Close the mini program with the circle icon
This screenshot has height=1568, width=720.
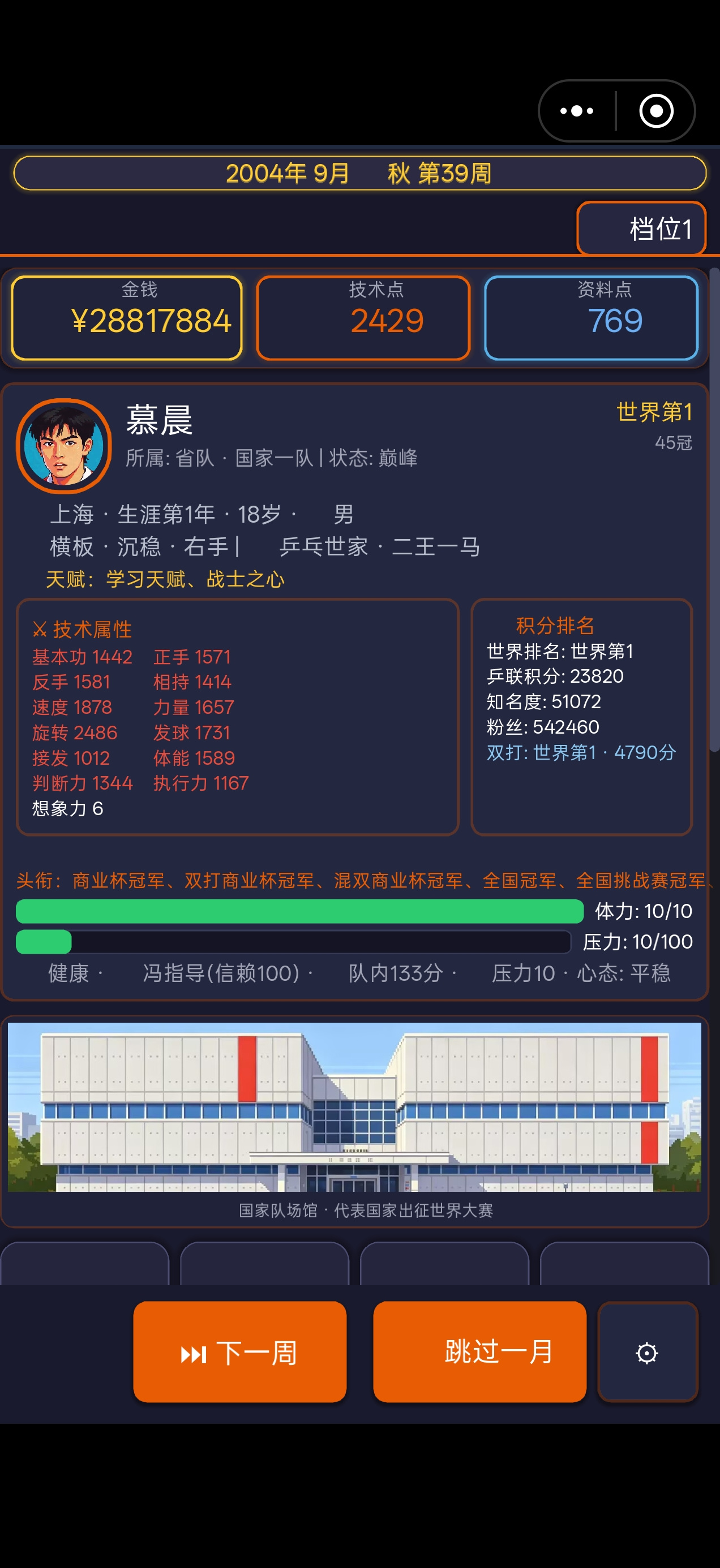[656, 111]
